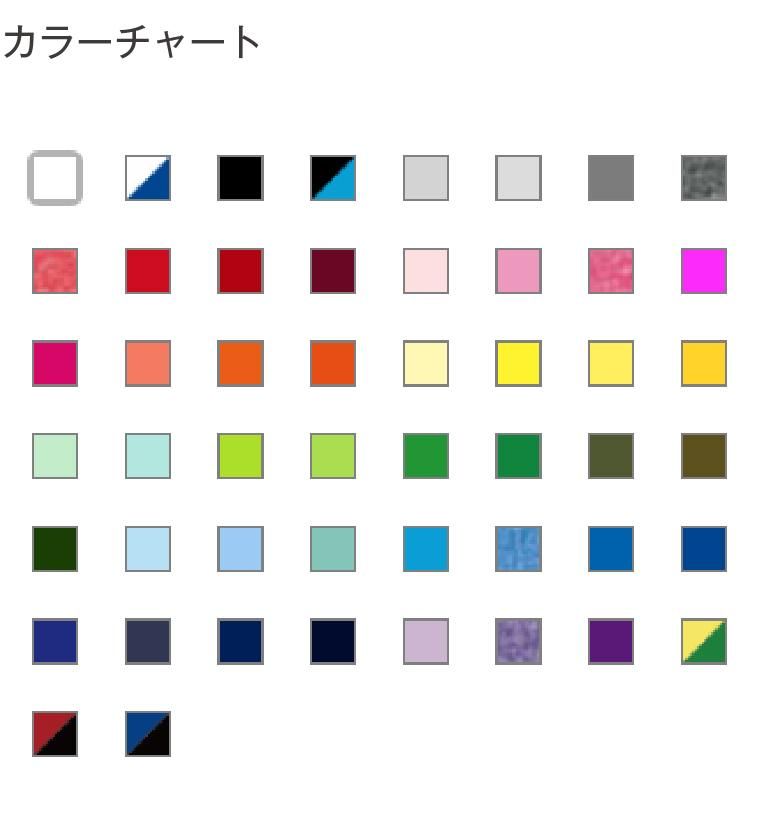Pick the heathered dark gray swatch
The width and height of the screenshot is (770, 826).
[x=704, y=178]
